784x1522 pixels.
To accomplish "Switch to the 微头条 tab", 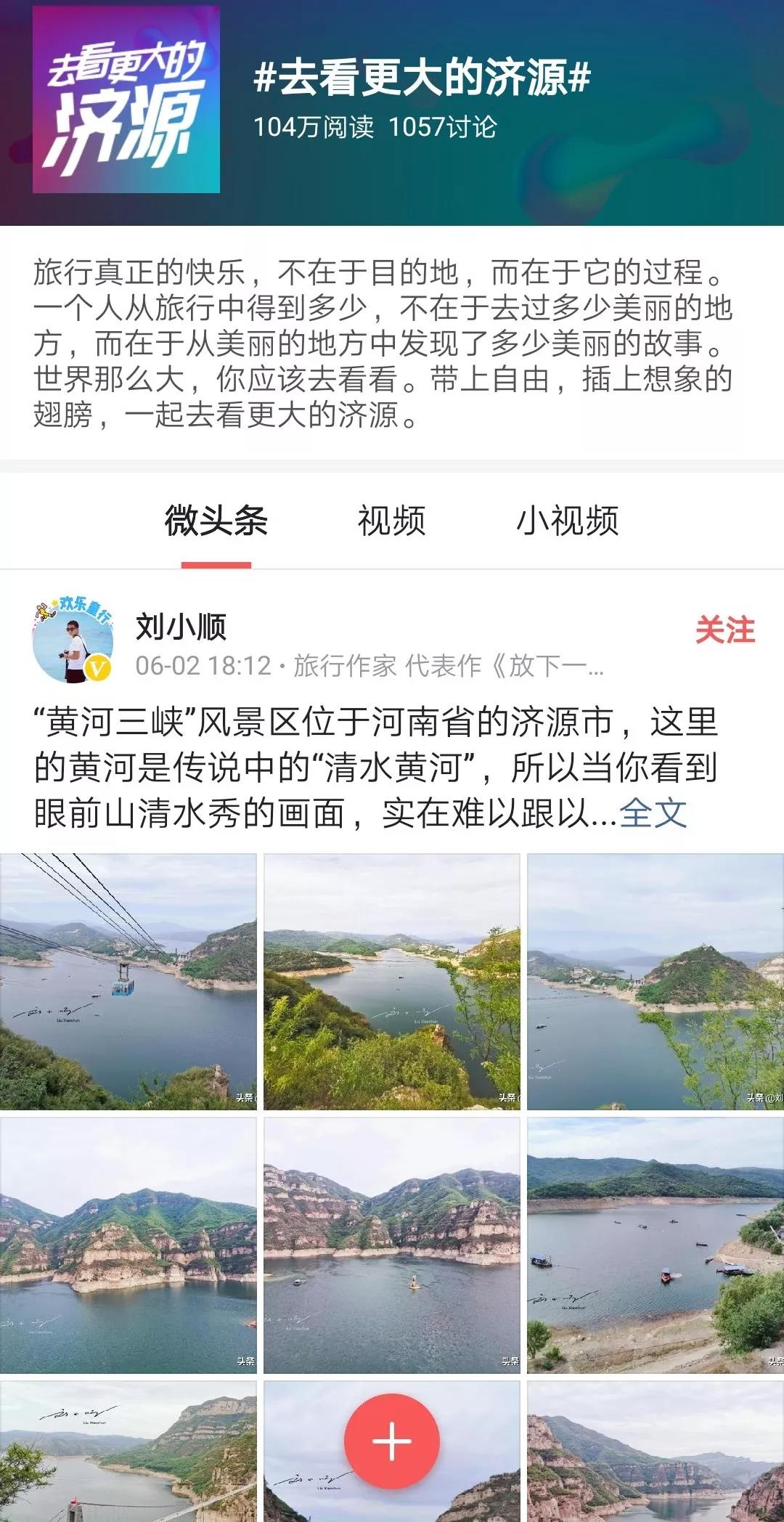I will tap(216, 521).
